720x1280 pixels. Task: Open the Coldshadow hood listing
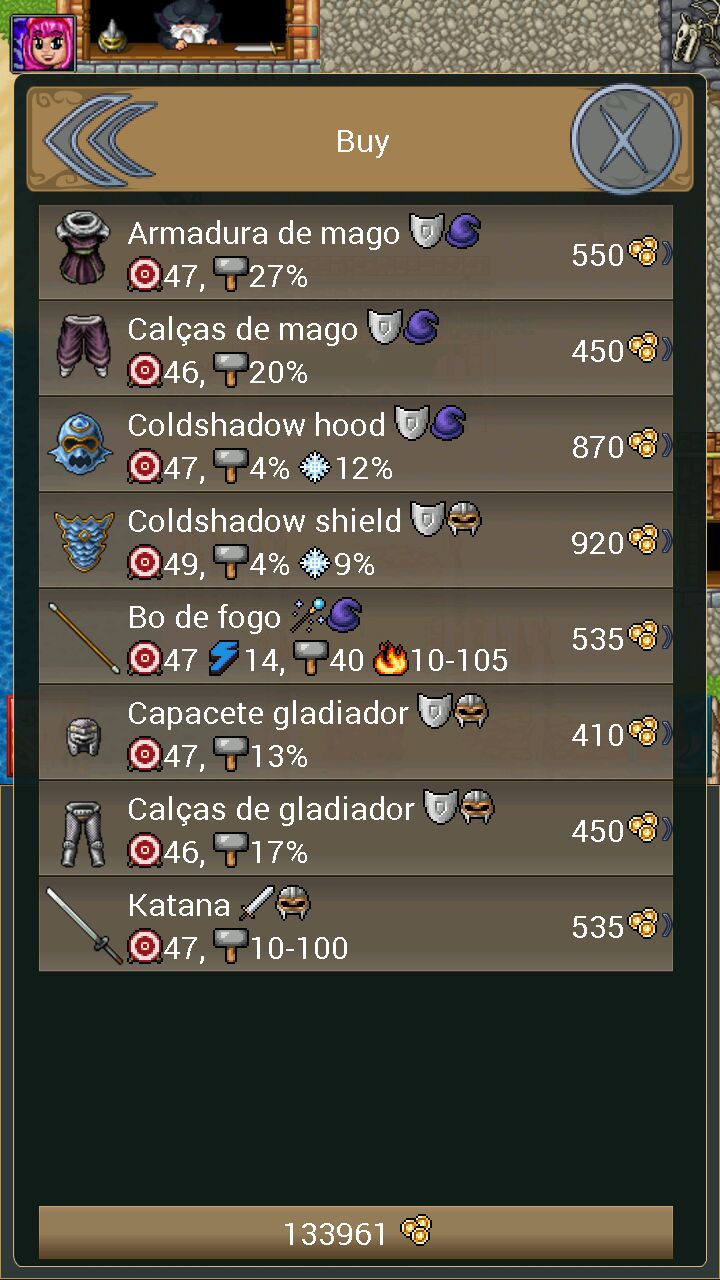pos(355,445)
